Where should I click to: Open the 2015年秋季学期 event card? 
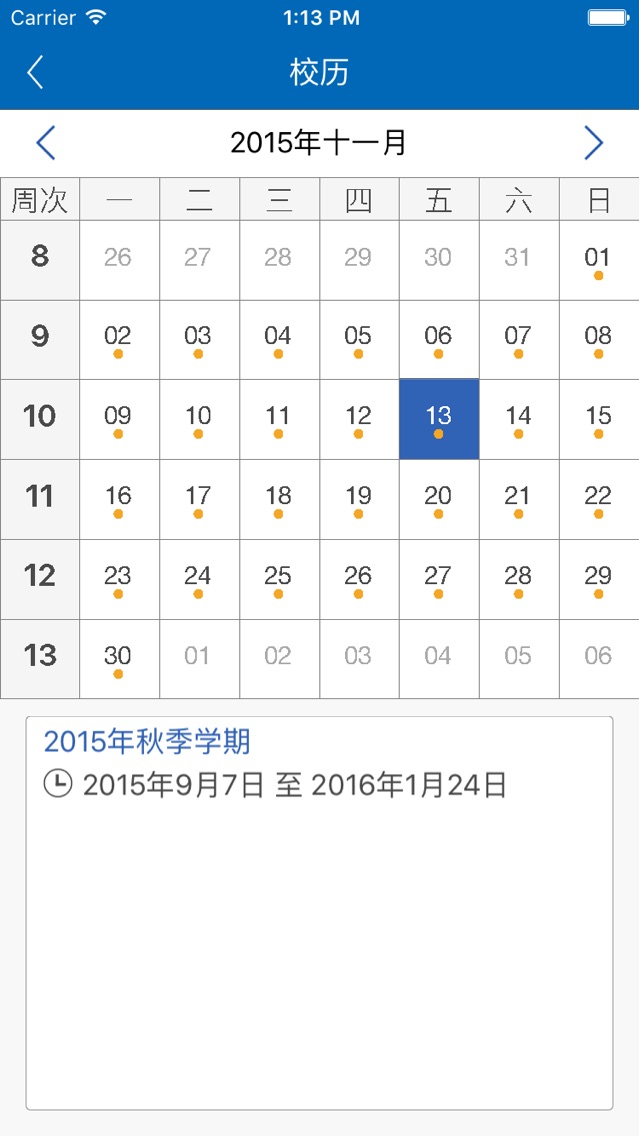(x=320, y=913)
